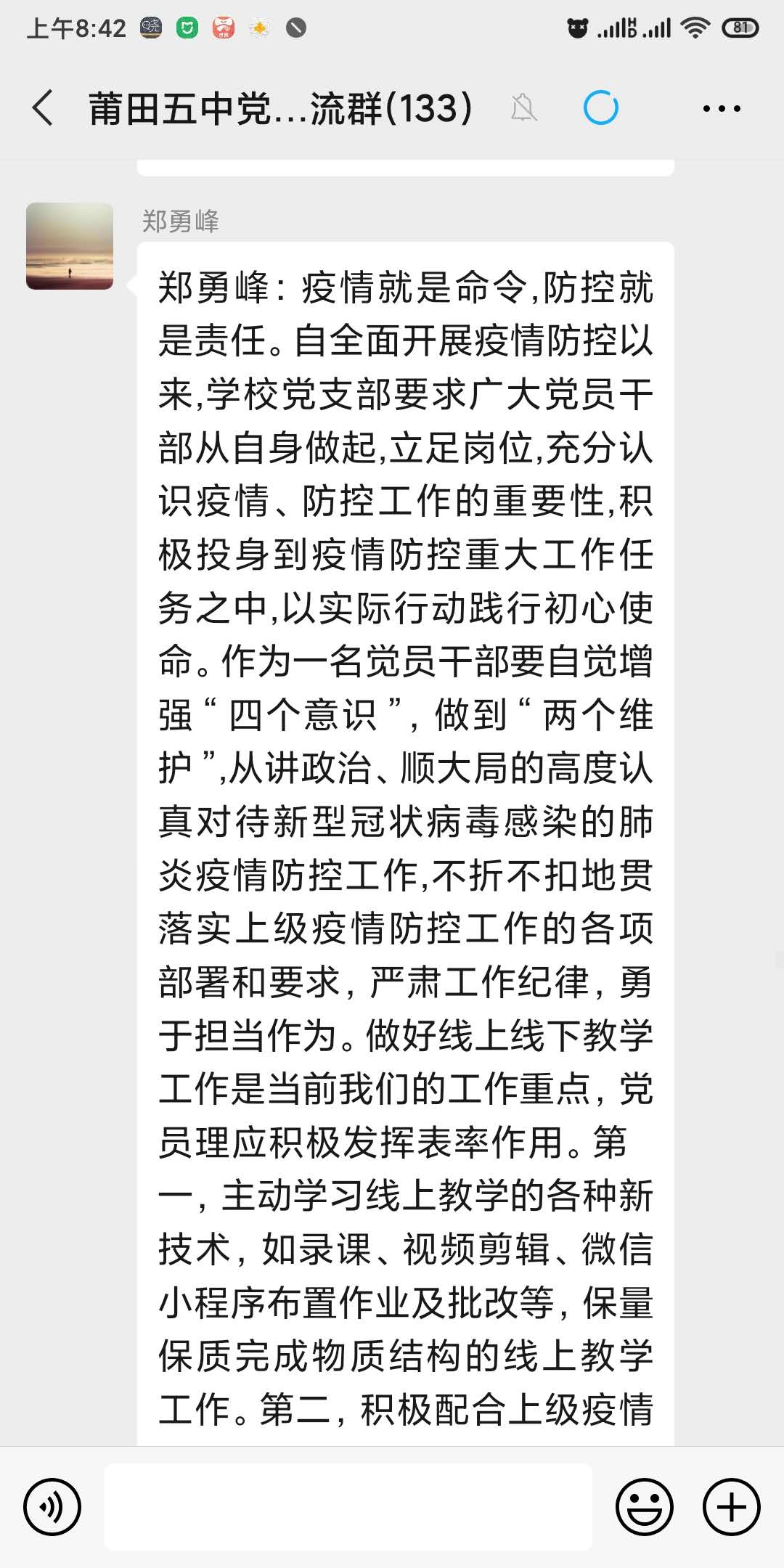
Task: Switch to voice message input
Action: (x=52, y=1506)
